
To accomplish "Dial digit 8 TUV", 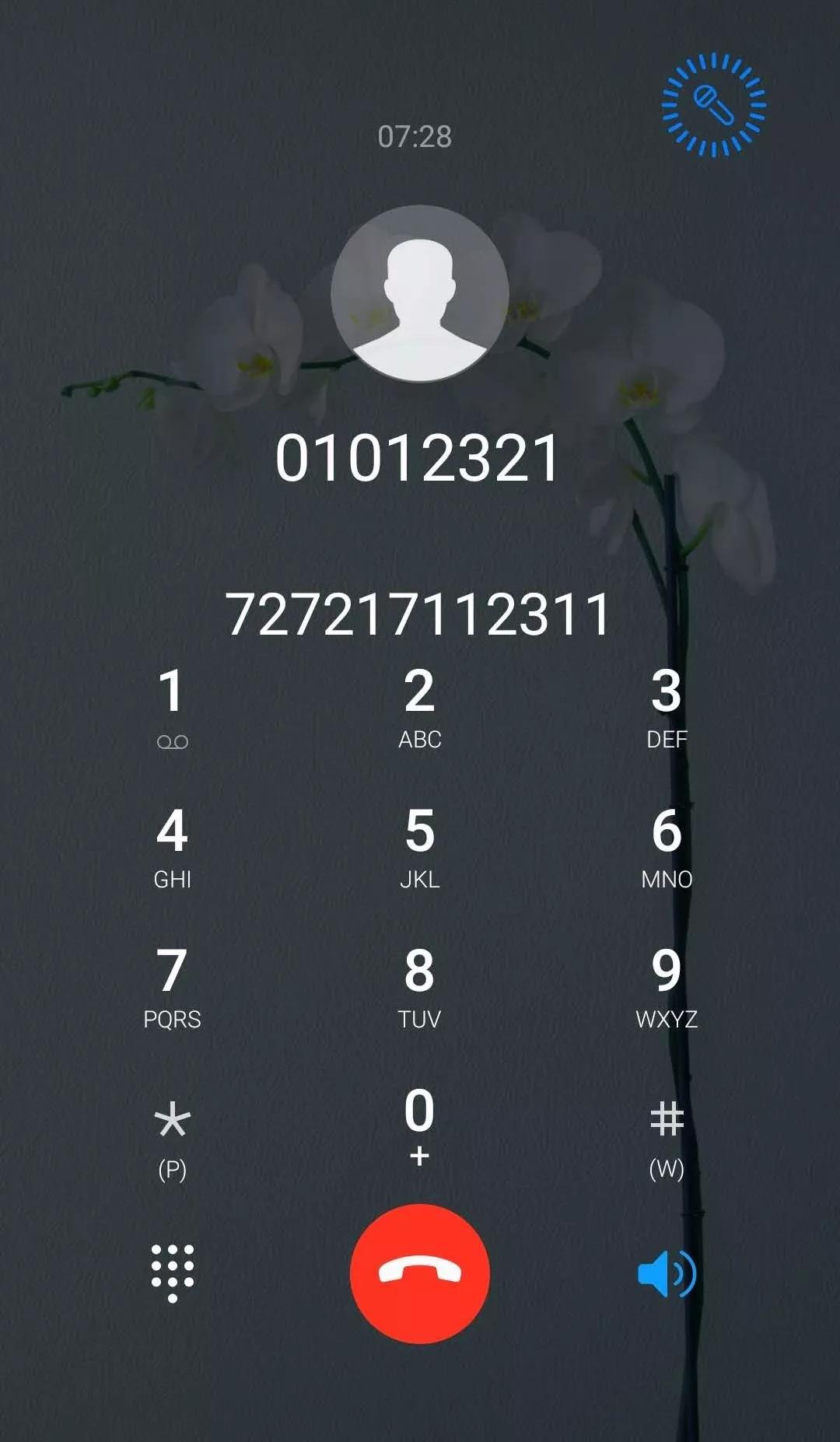I will point(419,985).
